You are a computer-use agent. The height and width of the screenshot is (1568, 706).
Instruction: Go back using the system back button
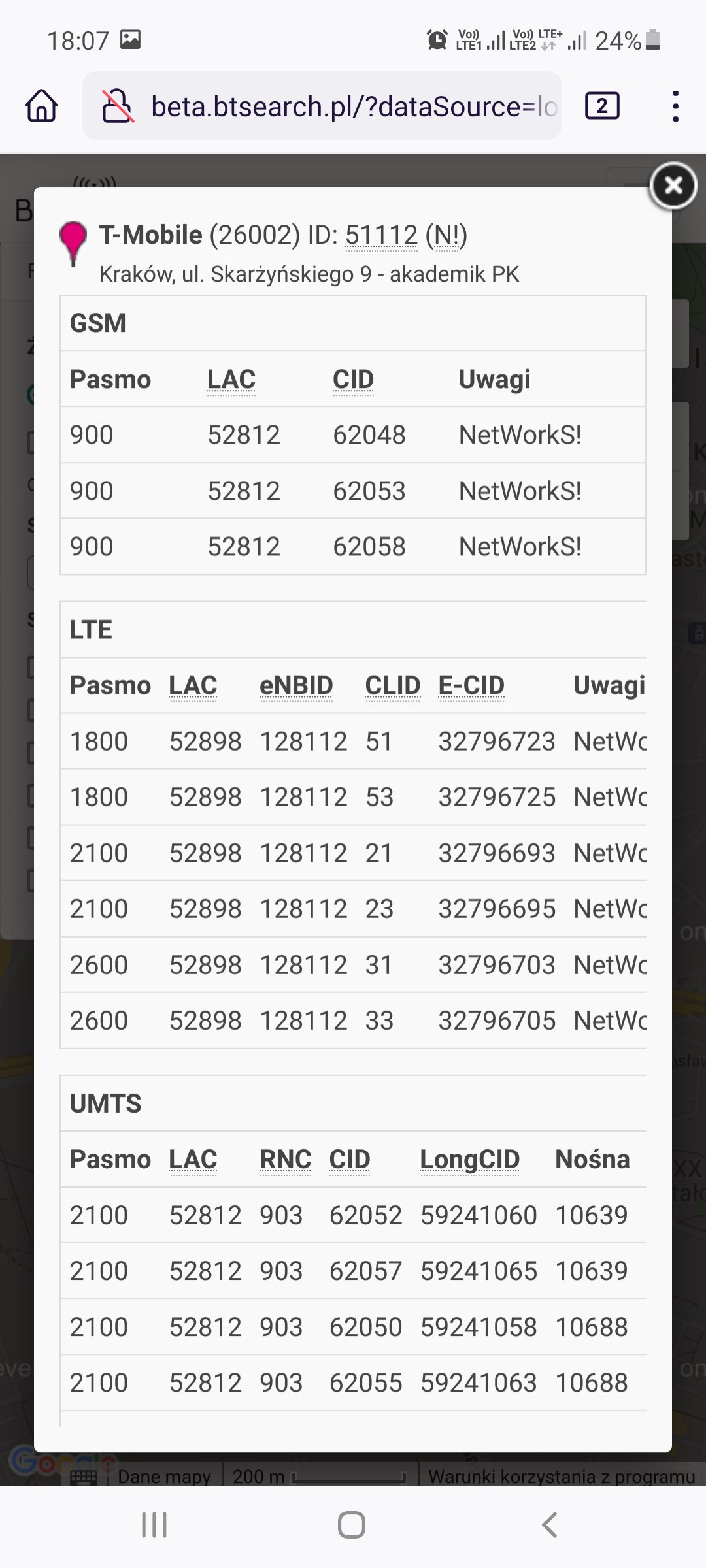(x=550, y=1526)
